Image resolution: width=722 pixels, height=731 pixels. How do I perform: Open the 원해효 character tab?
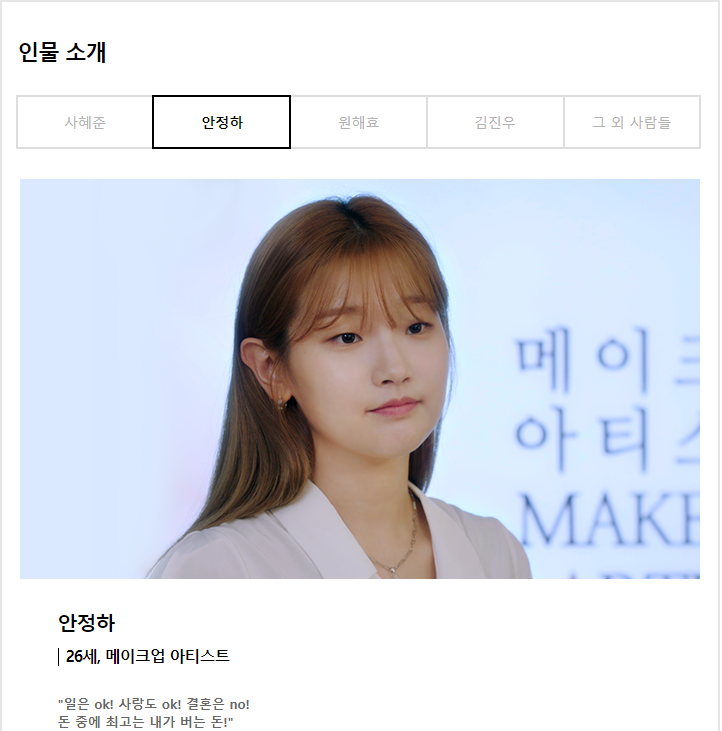tap(359, 123)
